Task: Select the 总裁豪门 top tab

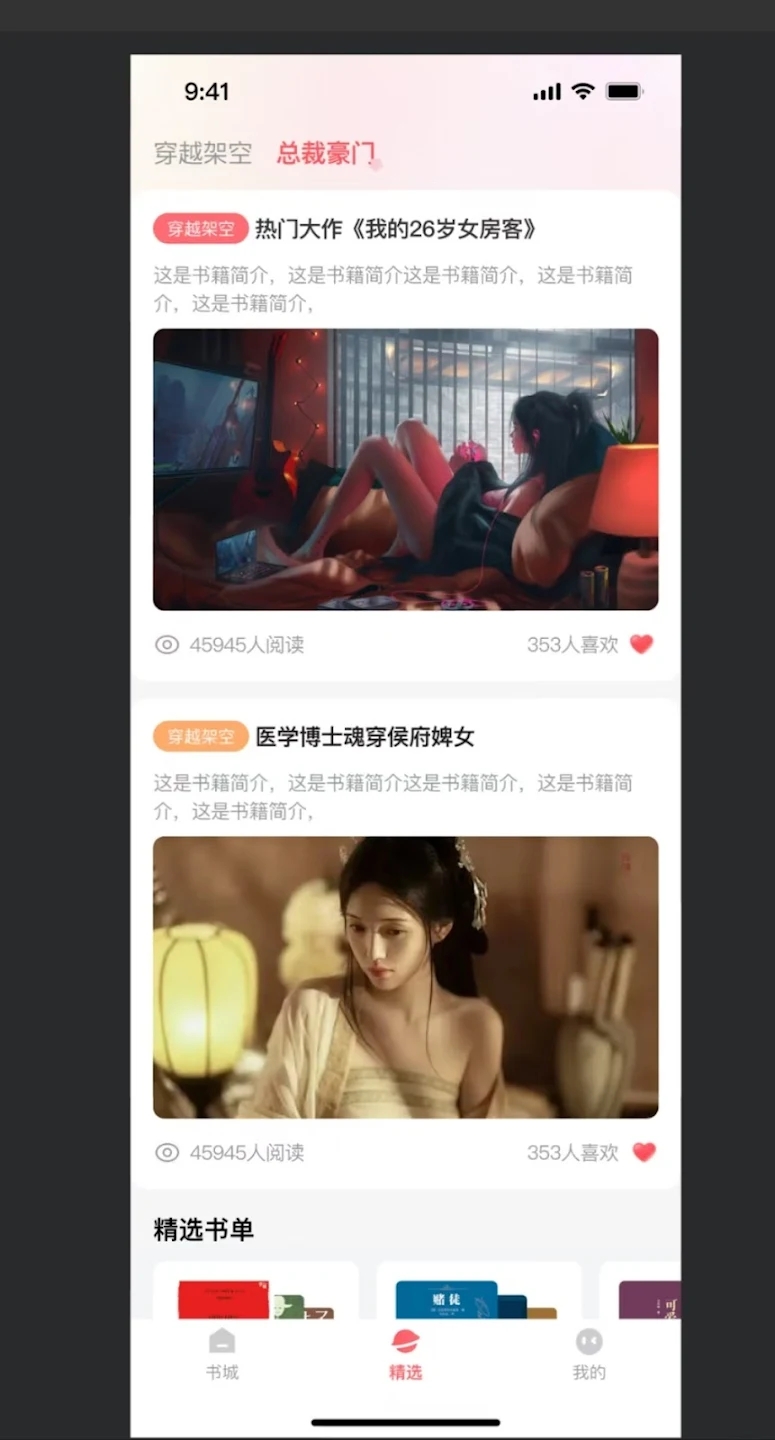Action: pos(326,153)
